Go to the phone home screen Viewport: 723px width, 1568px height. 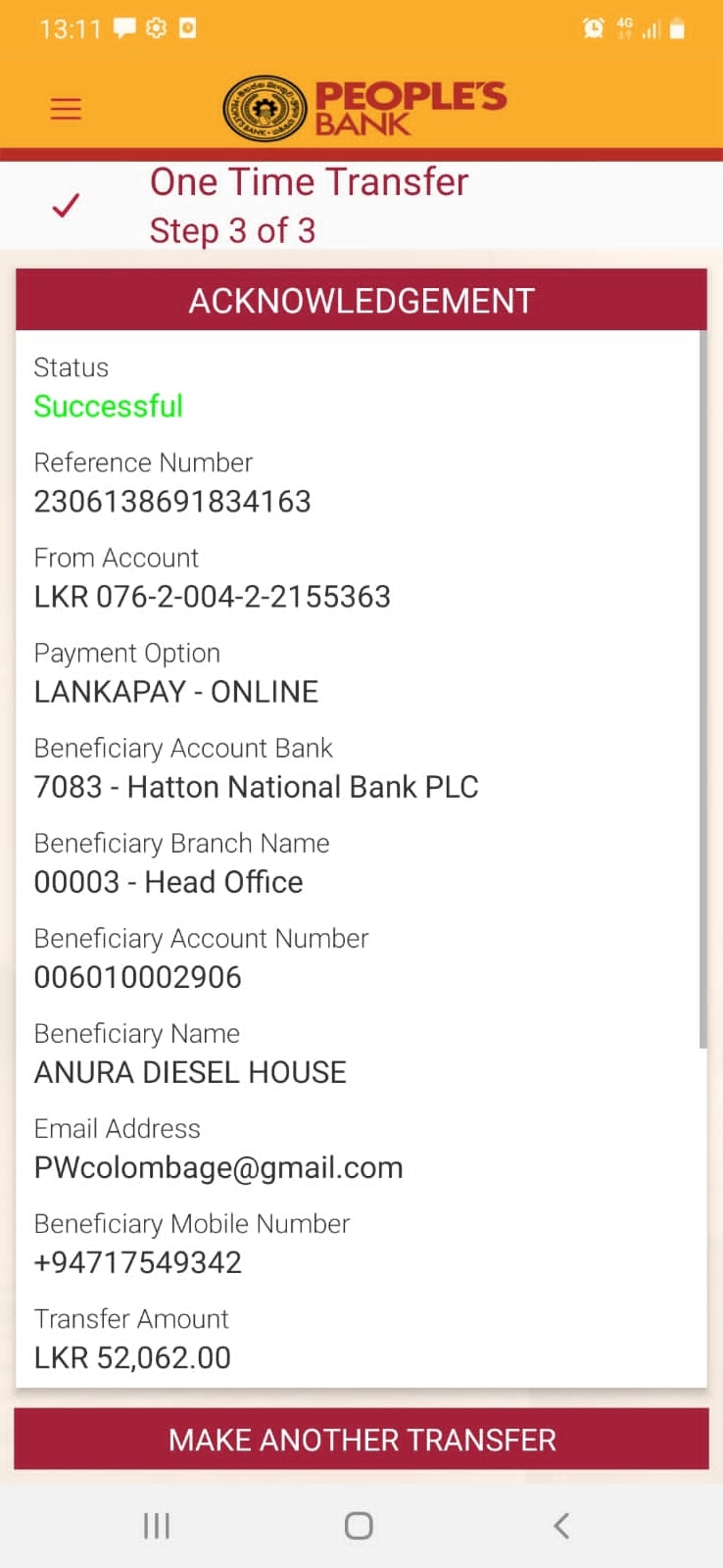click(x=359, y=1525)
